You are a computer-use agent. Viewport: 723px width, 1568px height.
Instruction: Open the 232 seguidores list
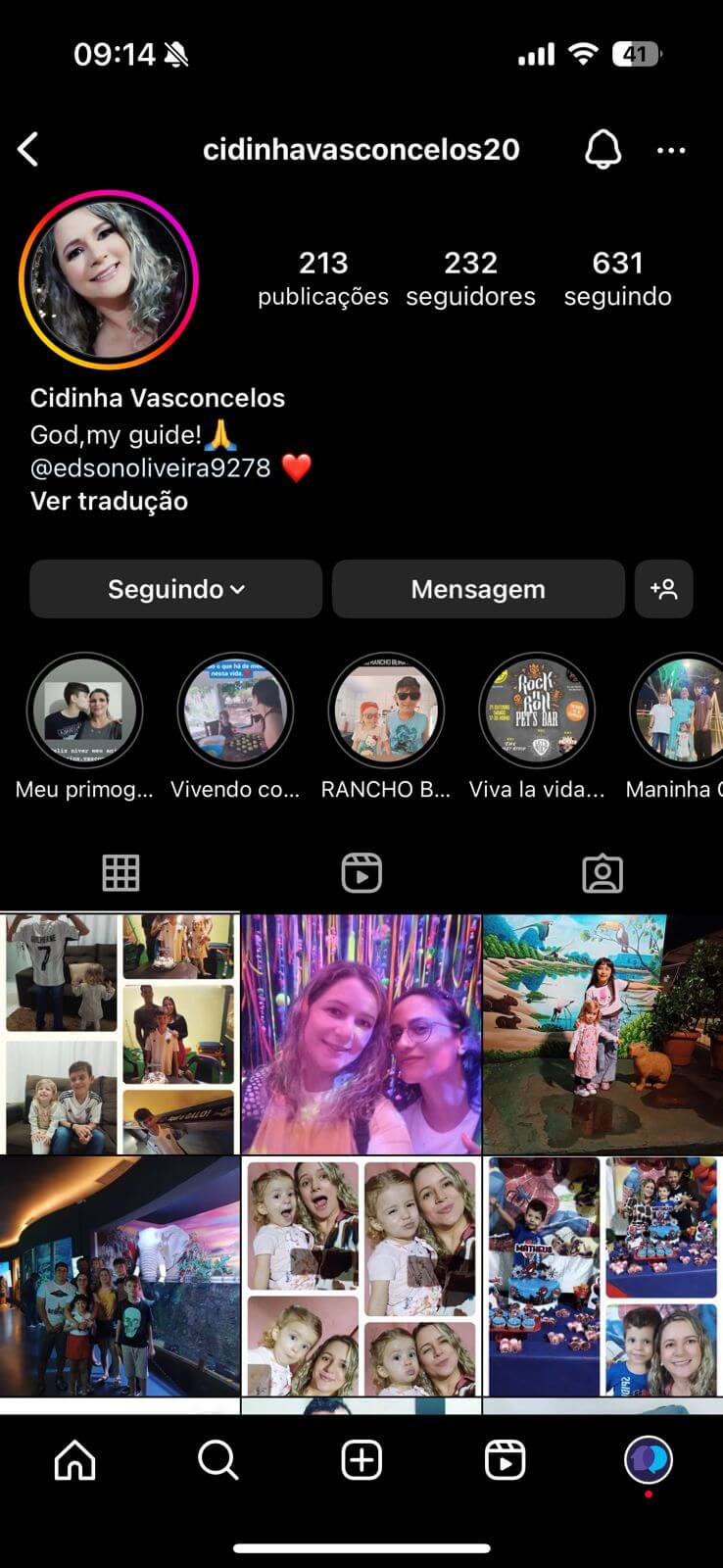pyautogui.click(x=470, y=278)
